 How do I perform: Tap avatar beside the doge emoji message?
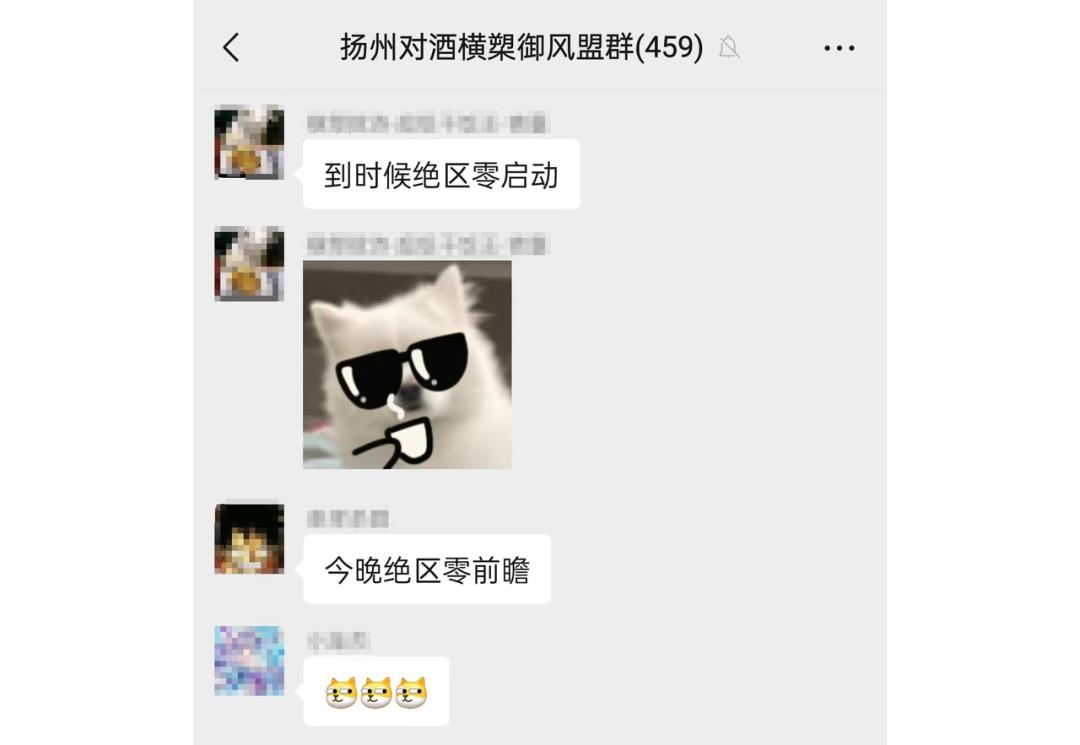249,660
